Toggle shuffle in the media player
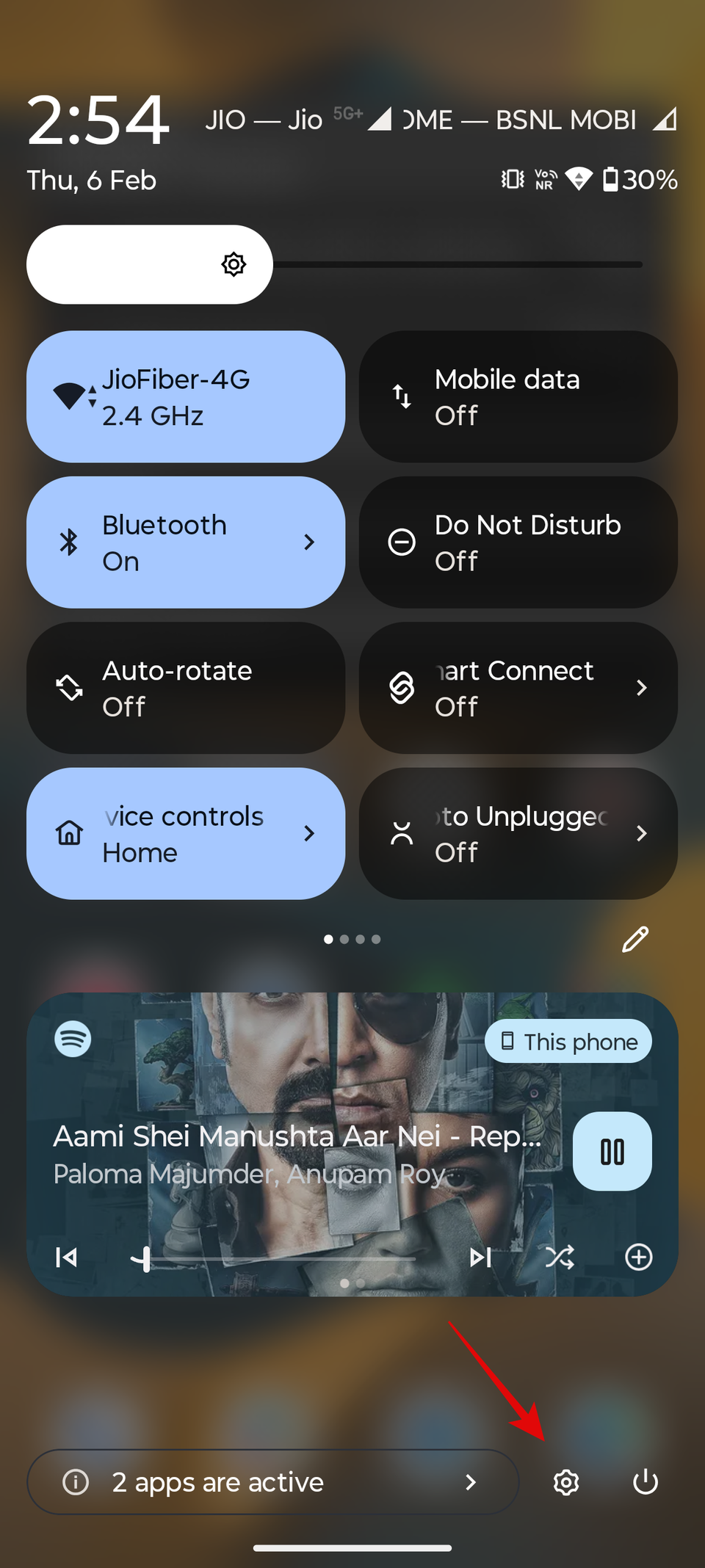 (x=560, y=1257)
